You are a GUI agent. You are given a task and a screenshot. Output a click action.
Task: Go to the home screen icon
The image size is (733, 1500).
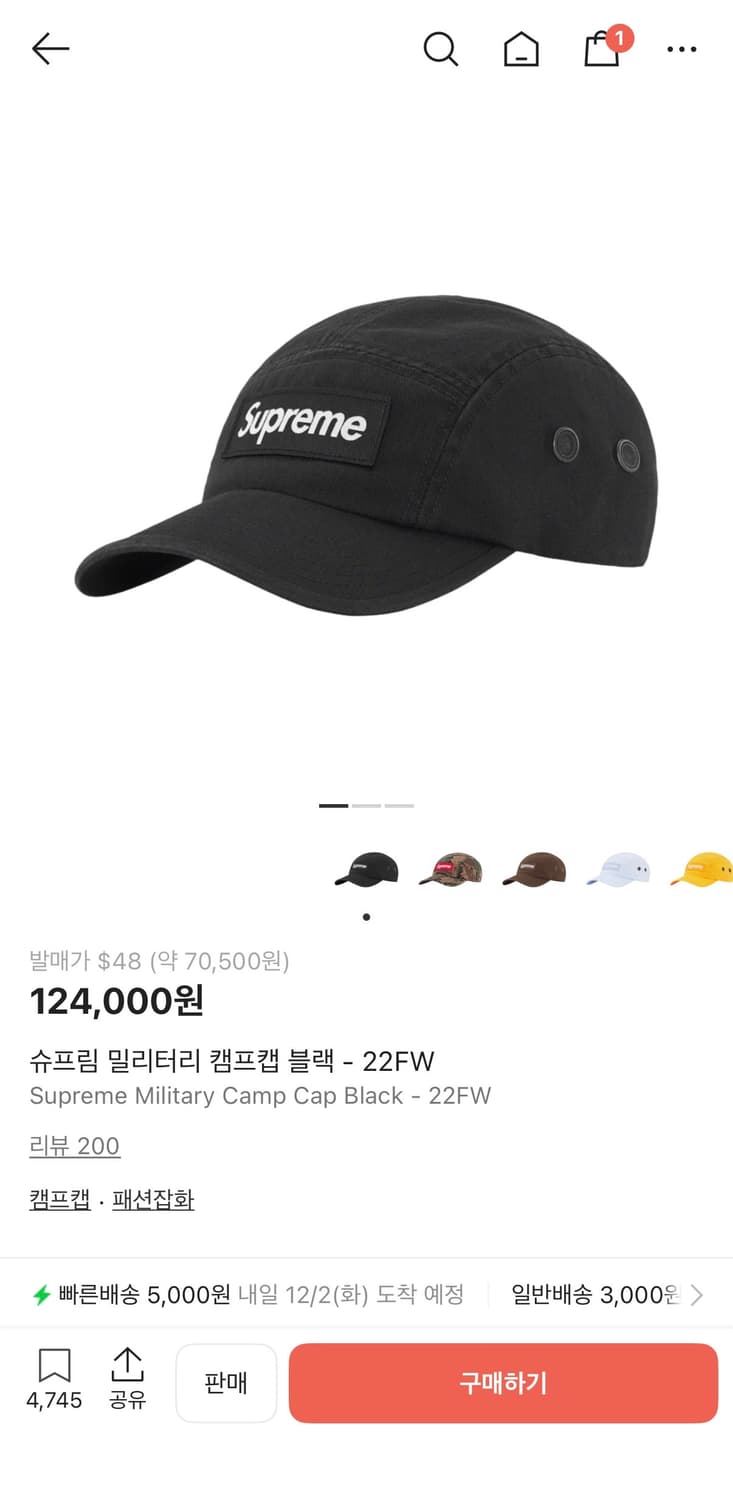coord(521,48)
